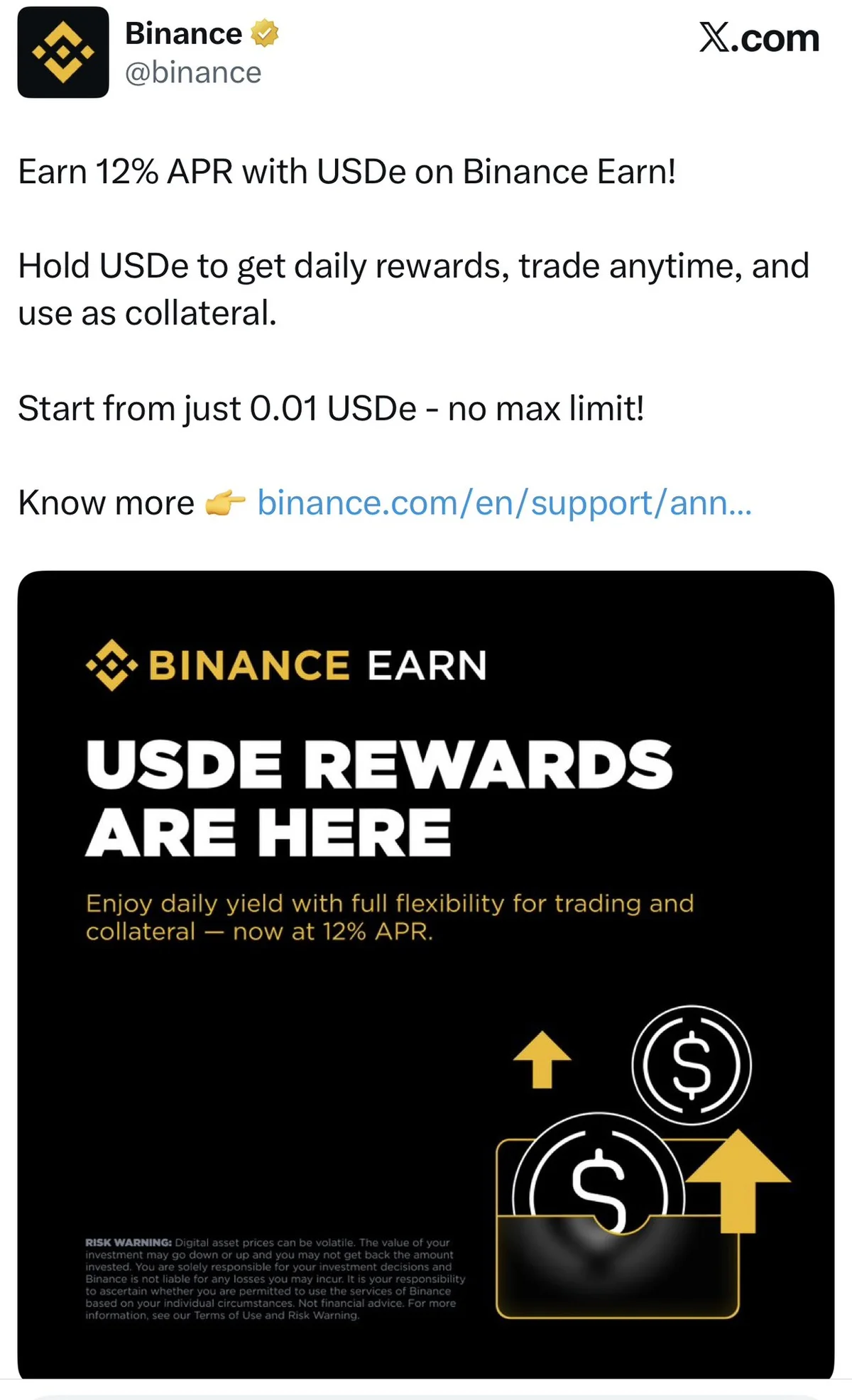Click the @binance handle text
The image size is (852, 1400).
pos(192,72)
